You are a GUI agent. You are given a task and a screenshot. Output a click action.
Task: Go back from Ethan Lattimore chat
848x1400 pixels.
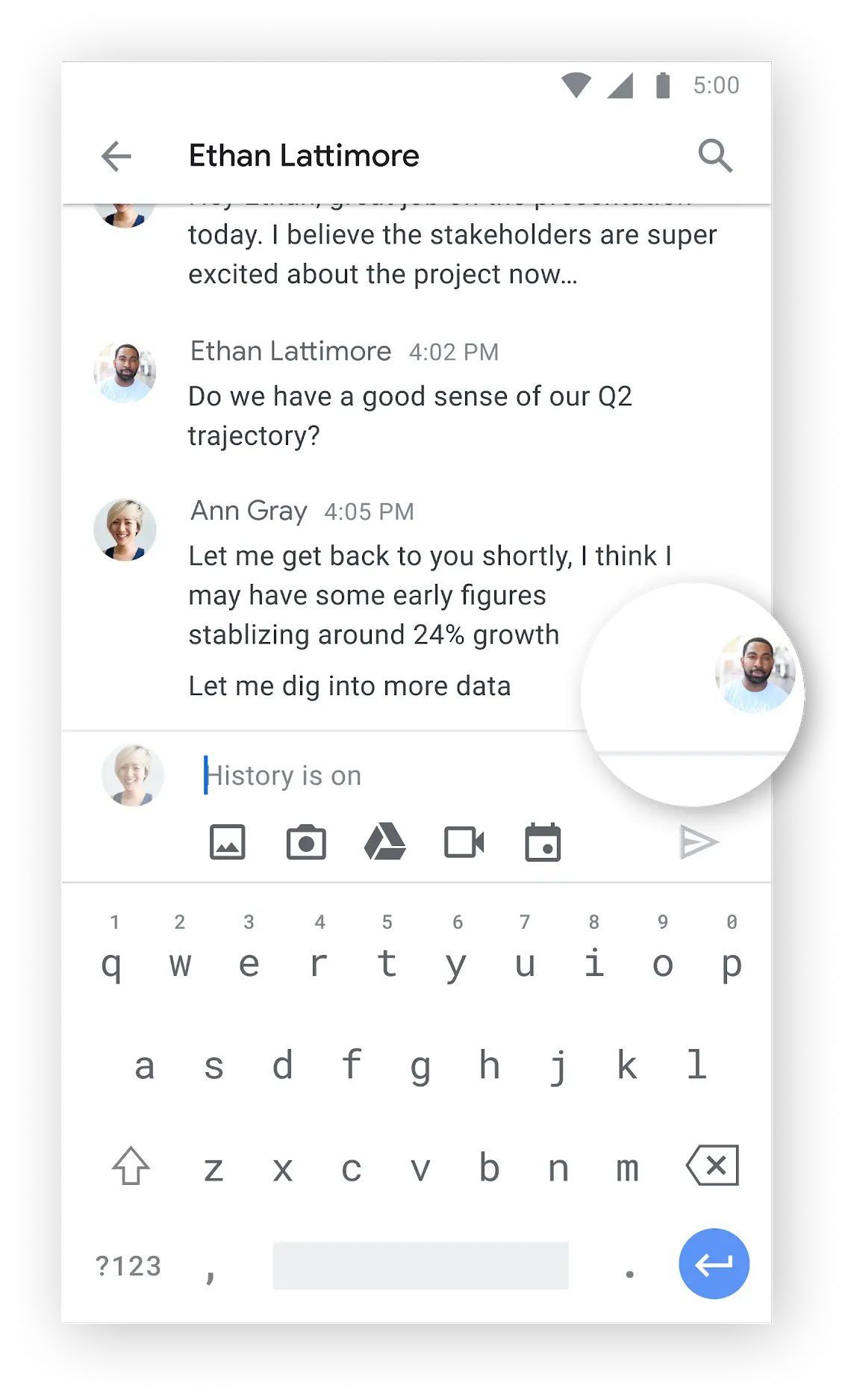[116, 156]
